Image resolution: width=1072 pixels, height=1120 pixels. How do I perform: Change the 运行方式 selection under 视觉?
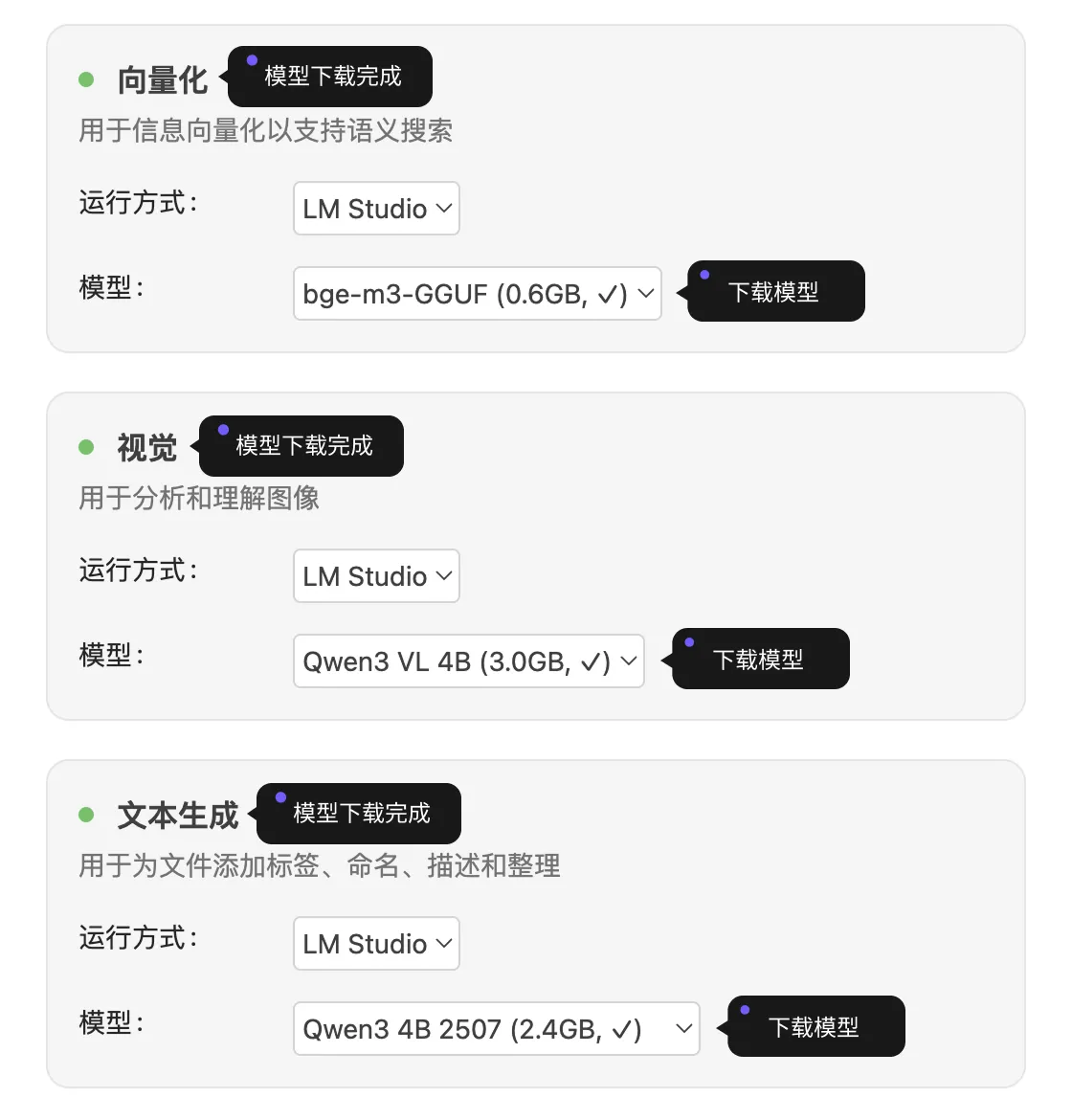click(x=376, y=576)
